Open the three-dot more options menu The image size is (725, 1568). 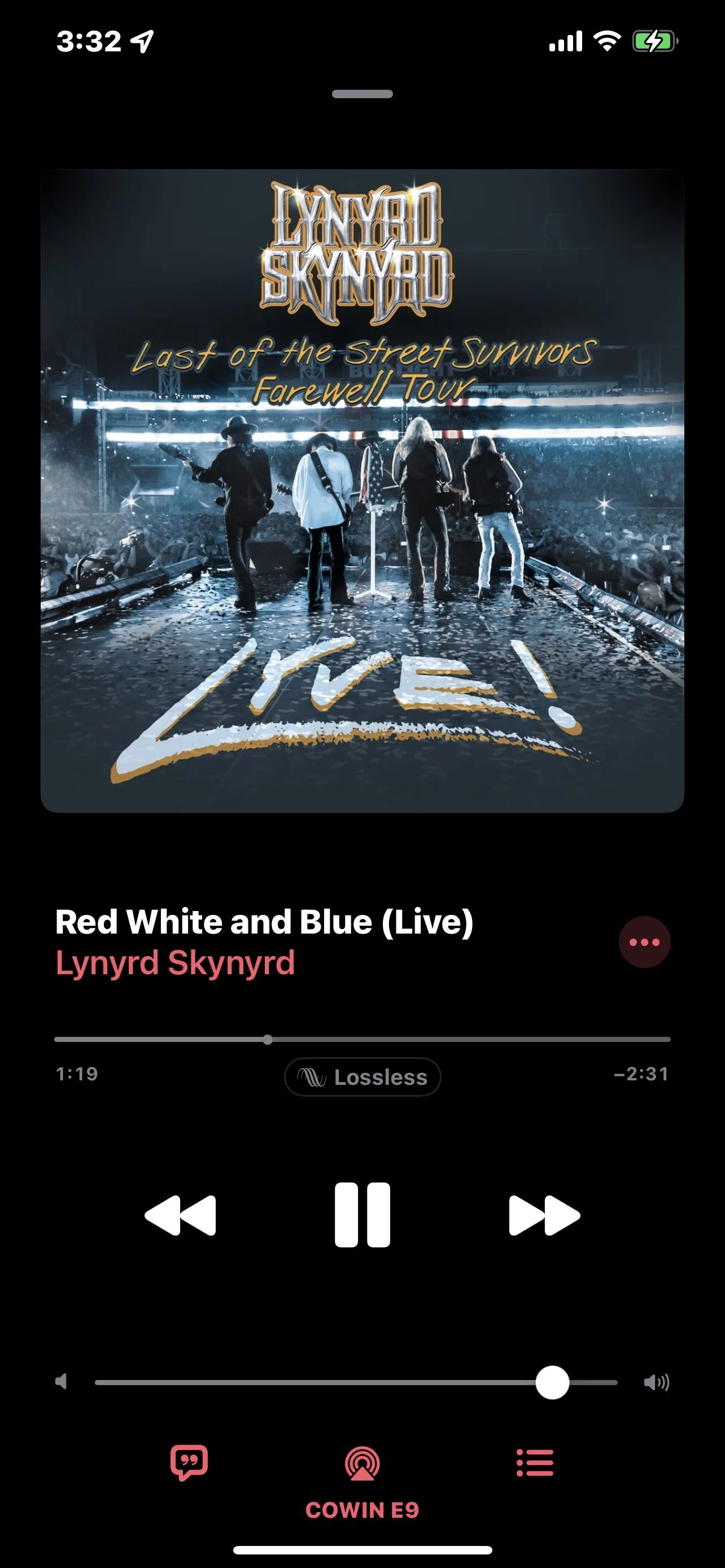point(644,942)
